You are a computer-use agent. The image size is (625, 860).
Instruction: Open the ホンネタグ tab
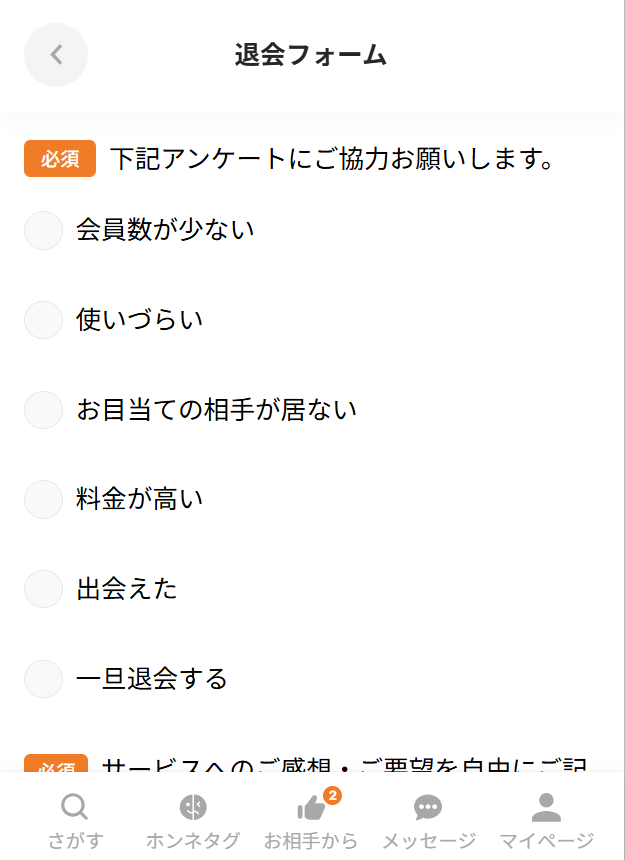click(x=193, y=820)
